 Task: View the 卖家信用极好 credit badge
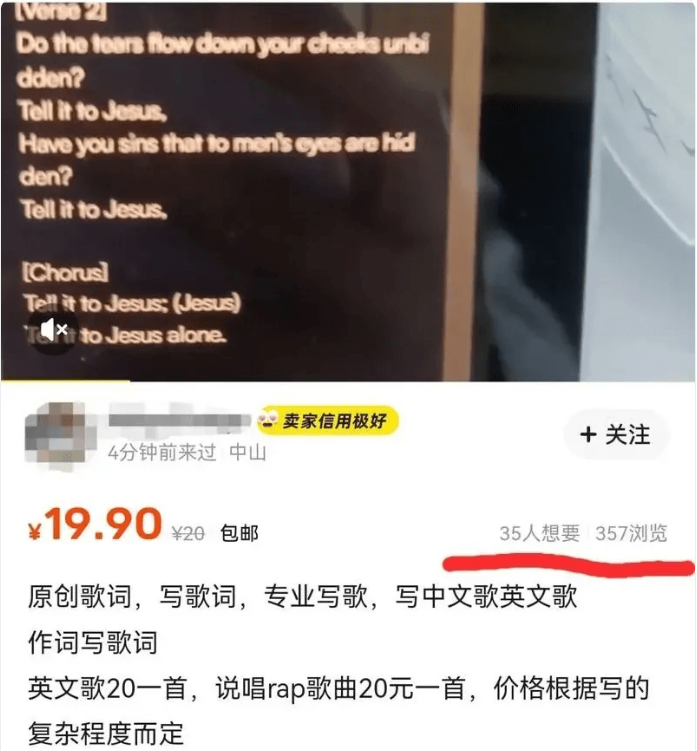pyautogui.click(x=328, y=421)
